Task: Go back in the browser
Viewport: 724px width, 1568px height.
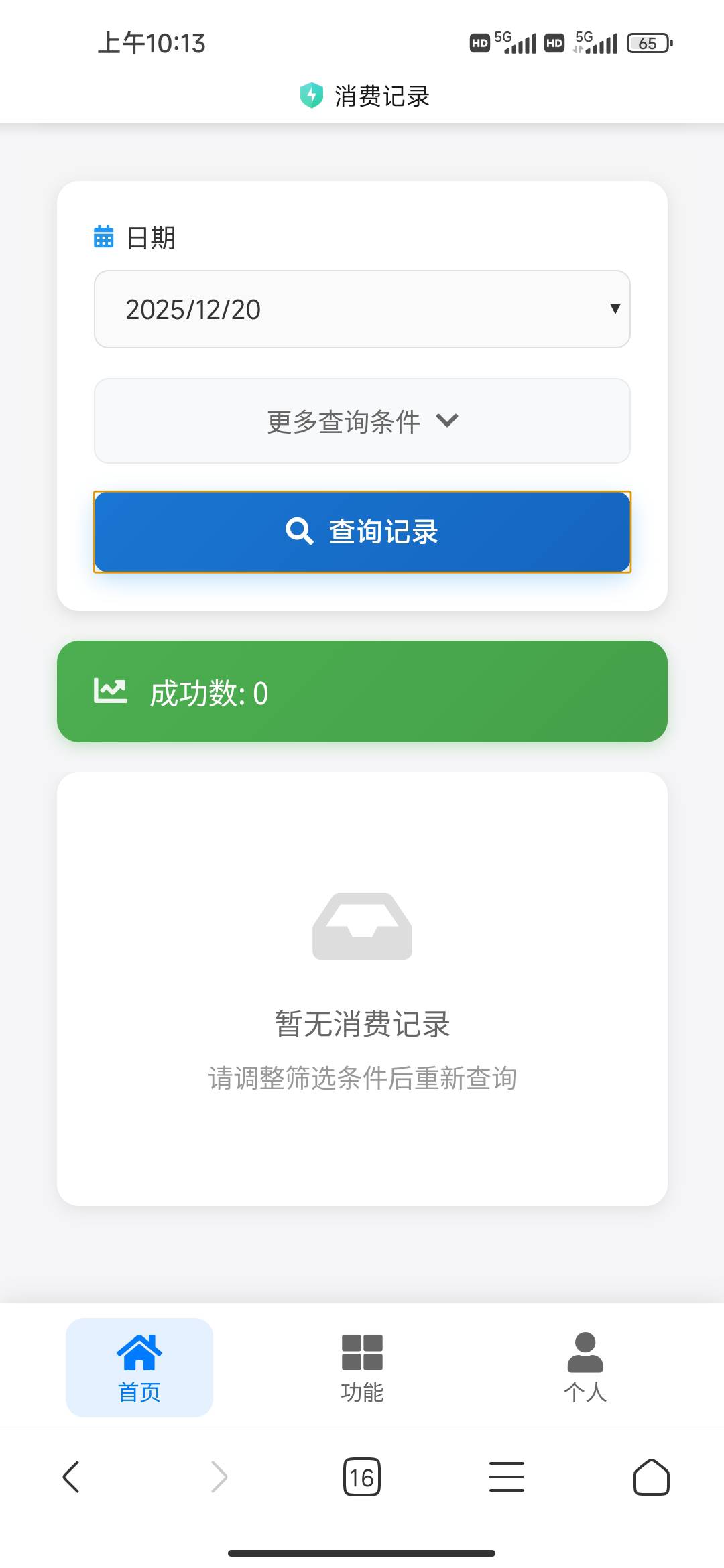Action: point(71,1477)
